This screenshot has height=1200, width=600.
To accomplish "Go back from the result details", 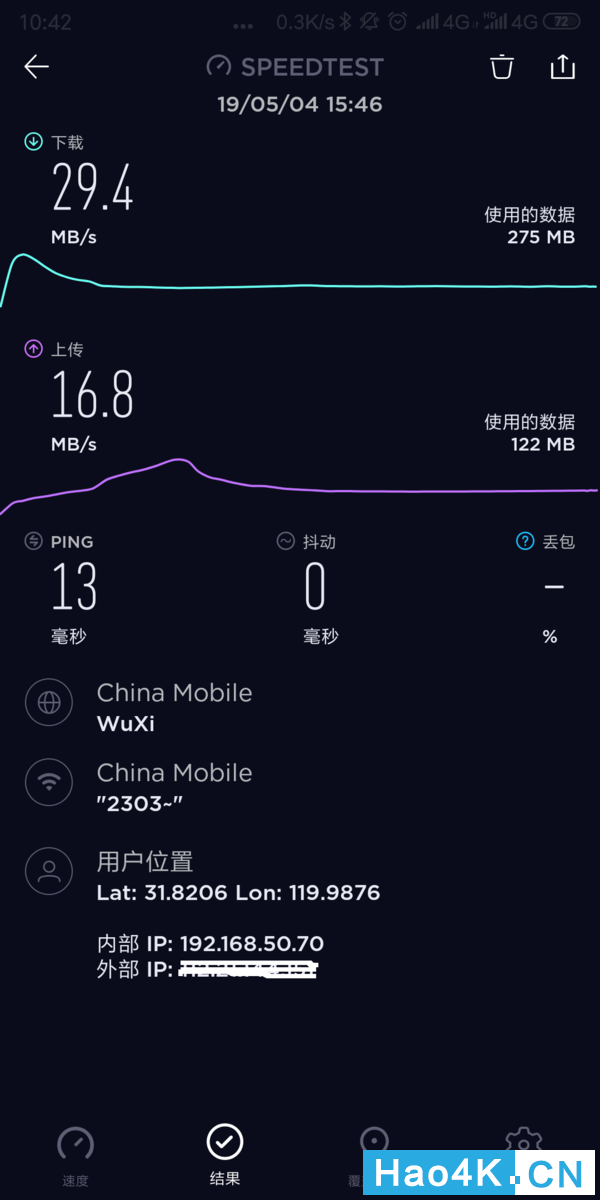I will [37, 67].
